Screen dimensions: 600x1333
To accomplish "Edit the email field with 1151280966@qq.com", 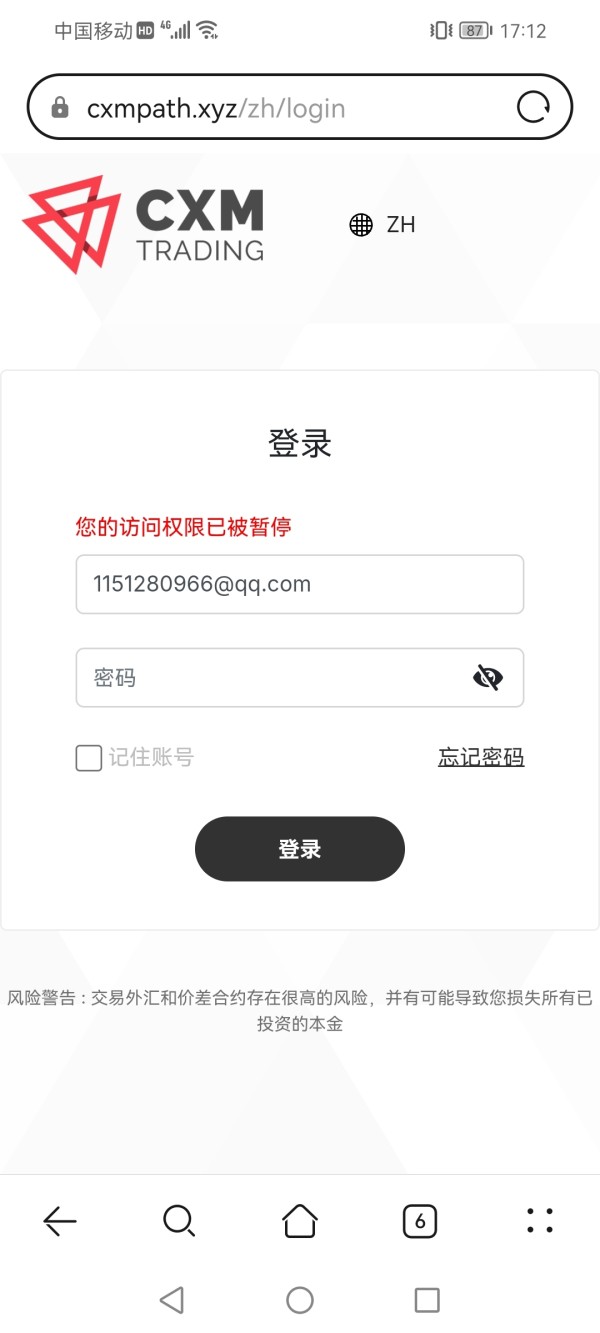I will [300, 584].
